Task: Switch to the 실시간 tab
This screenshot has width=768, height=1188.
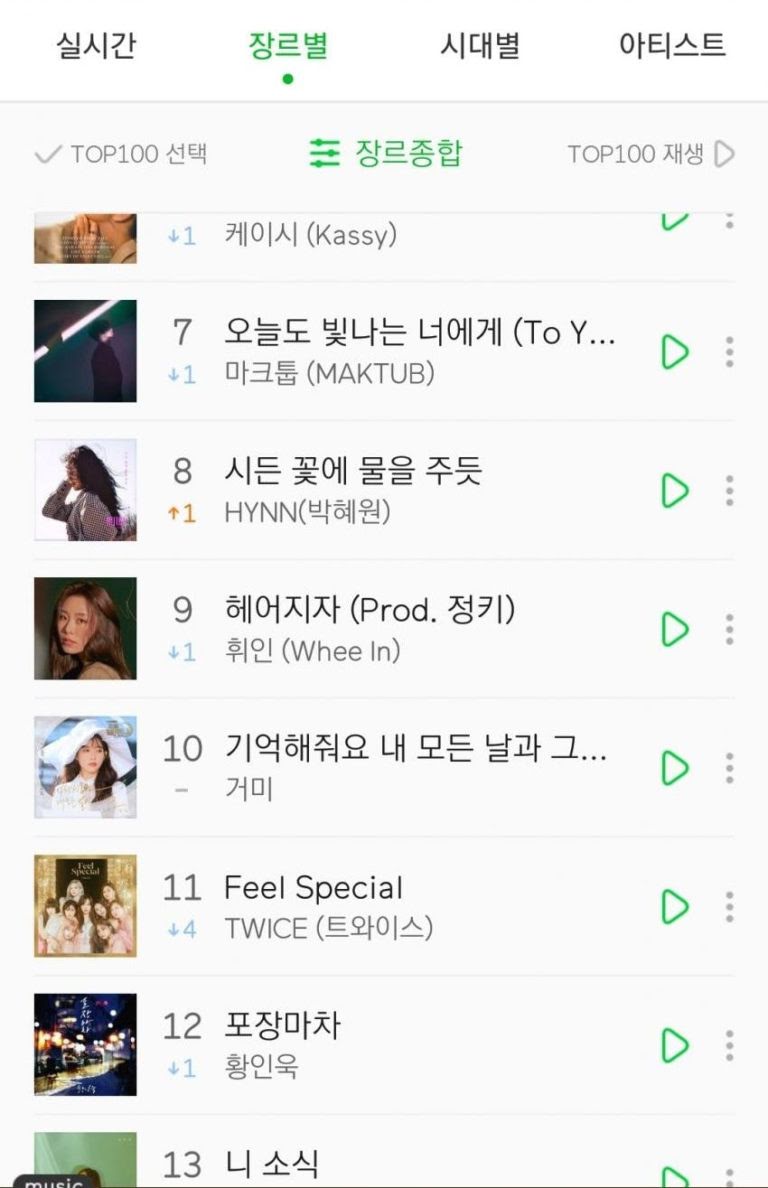Action: [x=96, y=46]
